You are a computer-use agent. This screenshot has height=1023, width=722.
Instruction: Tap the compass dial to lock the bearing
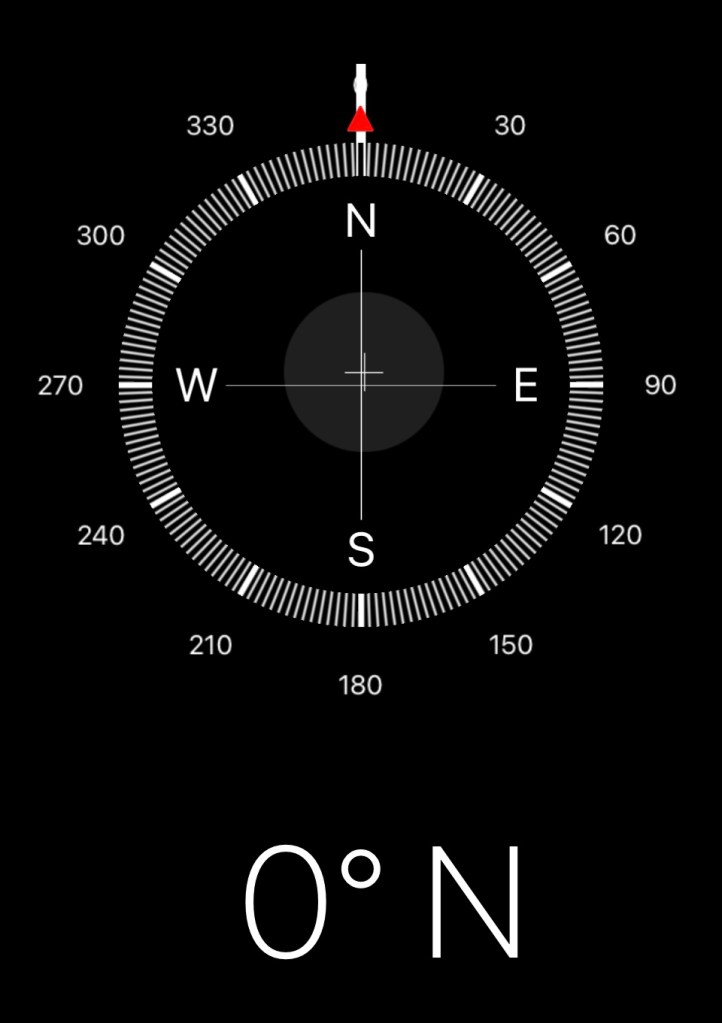[x=361, y=384]
